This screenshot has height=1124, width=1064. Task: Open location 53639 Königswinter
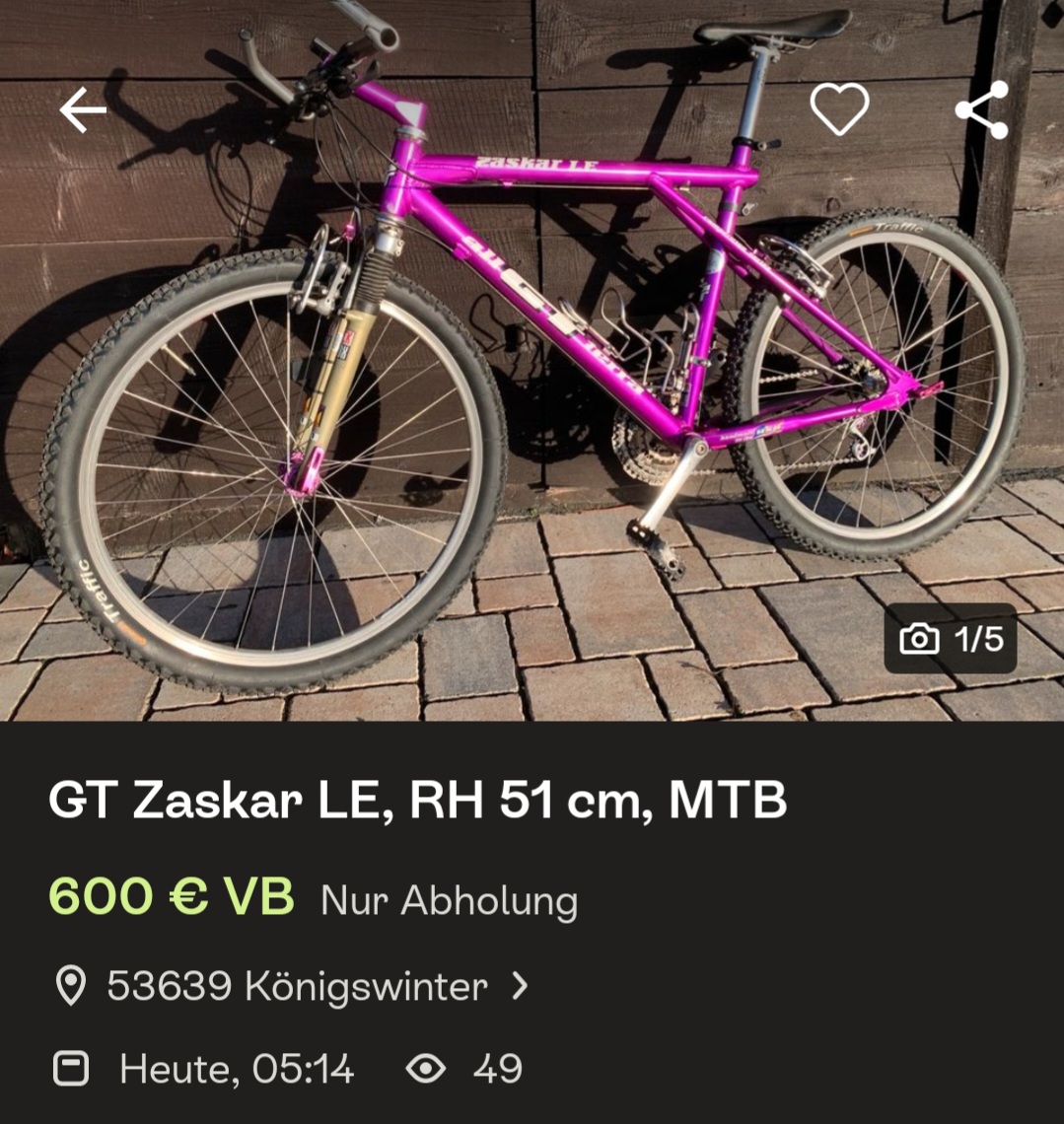point(296,985)
